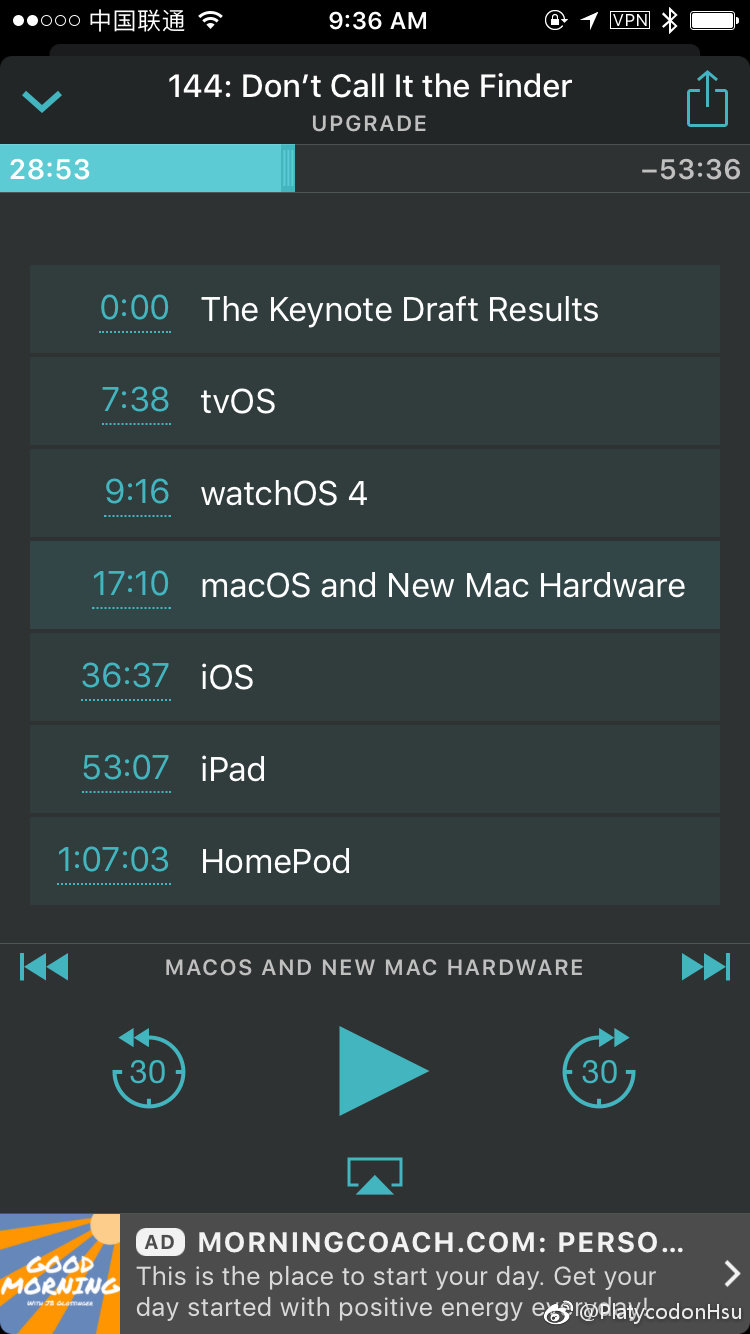The width and height of the screenshot is (750, 1334).
Task: Jump to the iOS chapter at 36:37
Action: (x=375, y=677)
